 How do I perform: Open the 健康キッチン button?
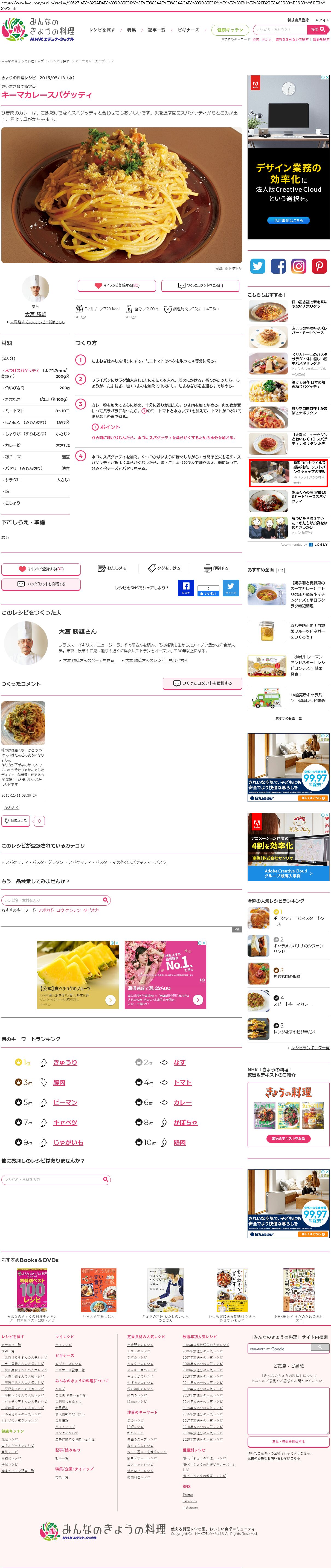[230, 29]
